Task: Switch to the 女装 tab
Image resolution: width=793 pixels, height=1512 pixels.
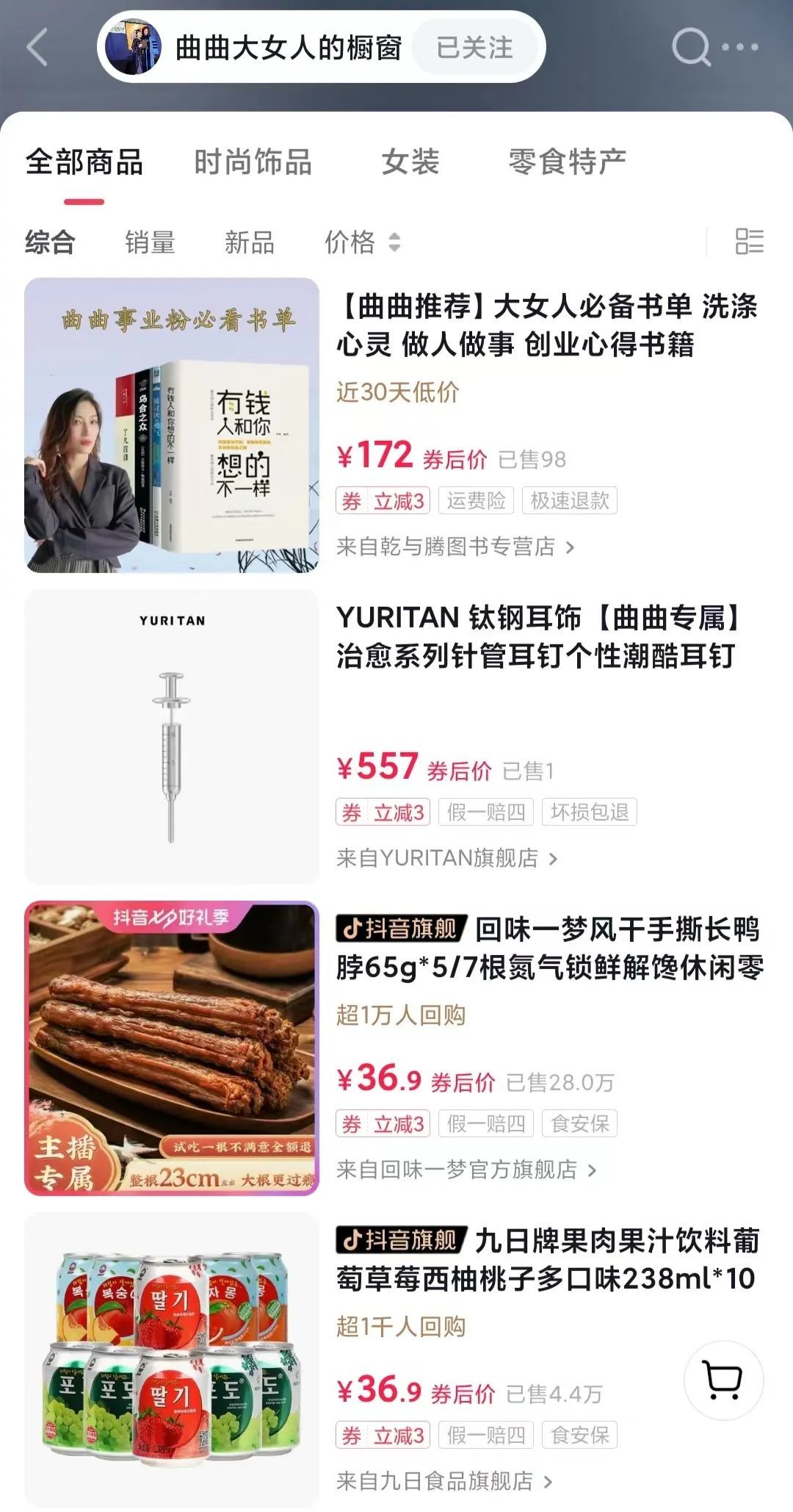Action: [x=410, y=162]
